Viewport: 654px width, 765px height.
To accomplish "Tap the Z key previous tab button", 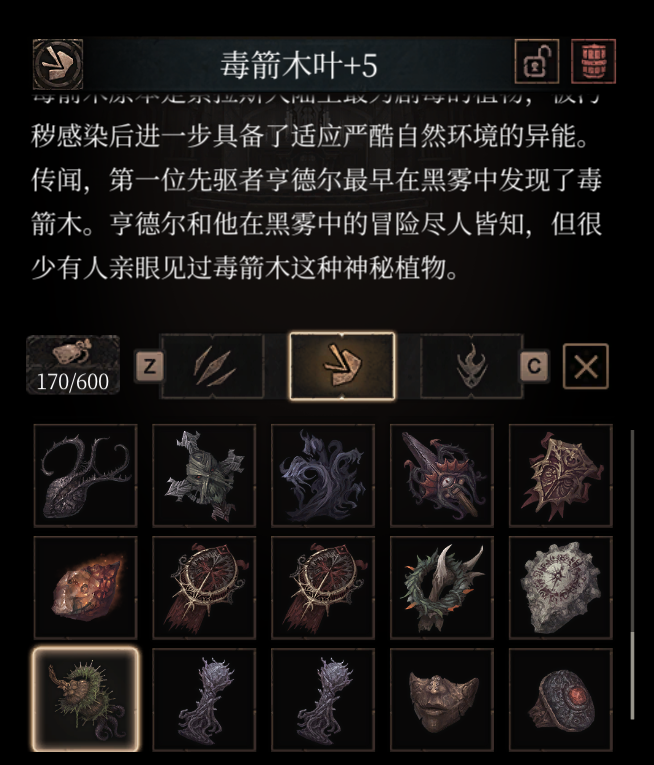I will point(149,367).
